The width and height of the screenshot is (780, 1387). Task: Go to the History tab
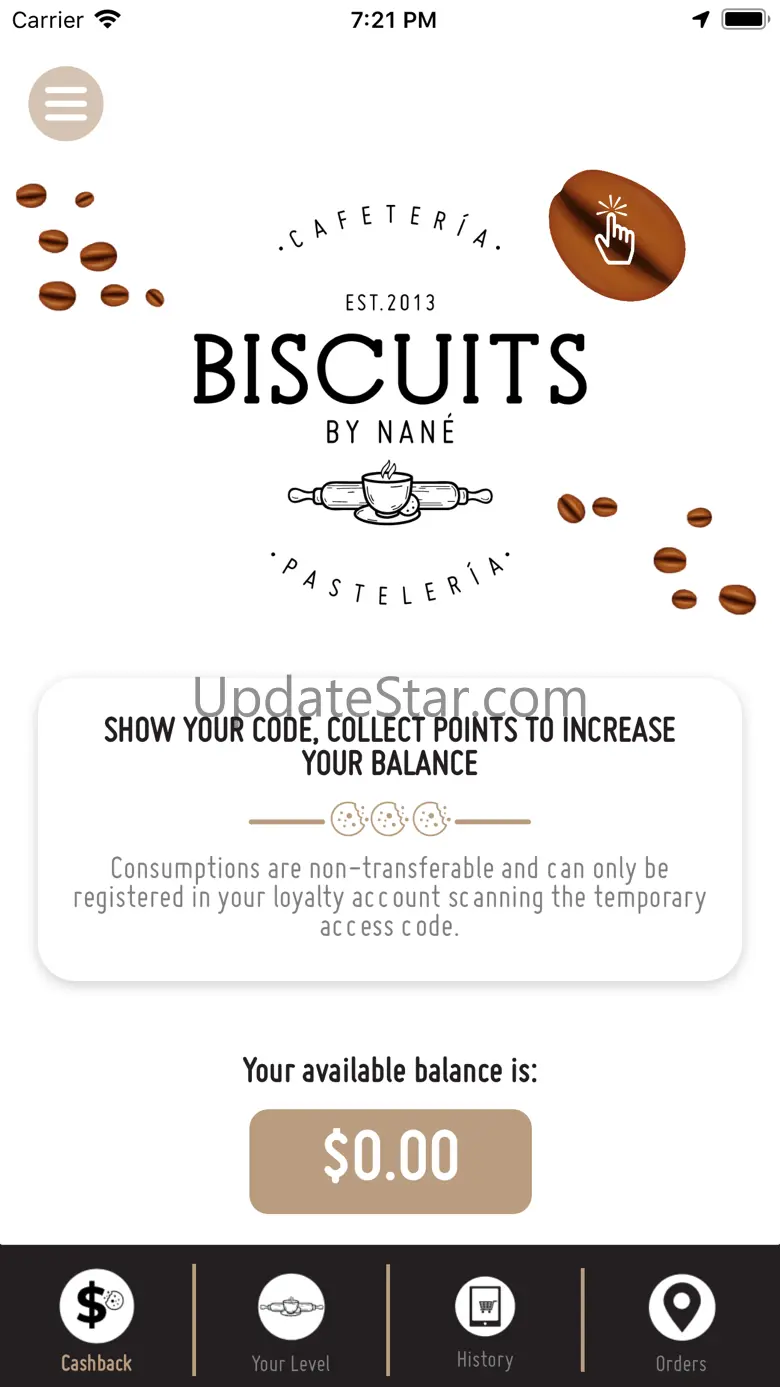(485, 1322)
